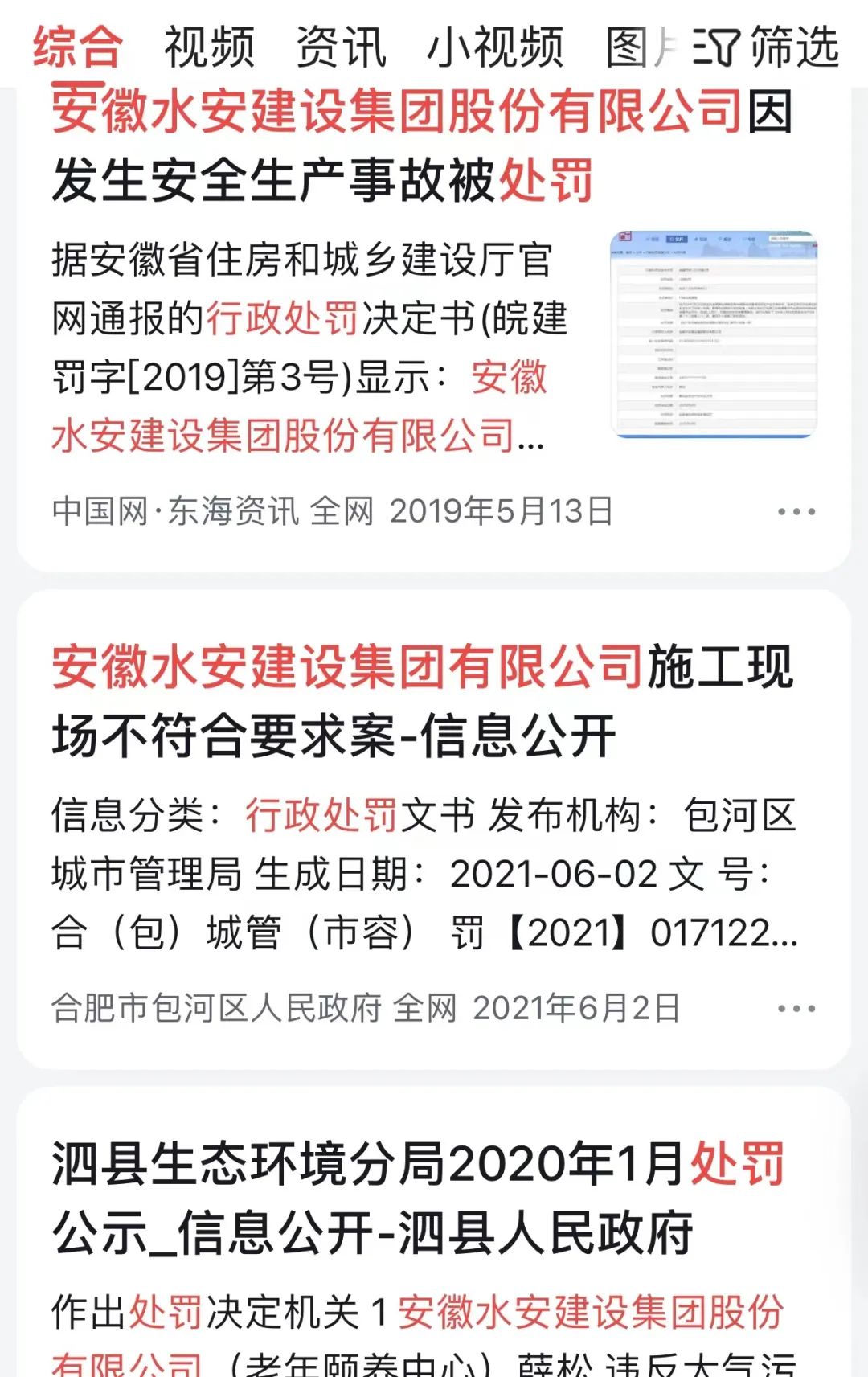
Task: Switch to the 视频 tab
Action: click(x=207, y=48)
